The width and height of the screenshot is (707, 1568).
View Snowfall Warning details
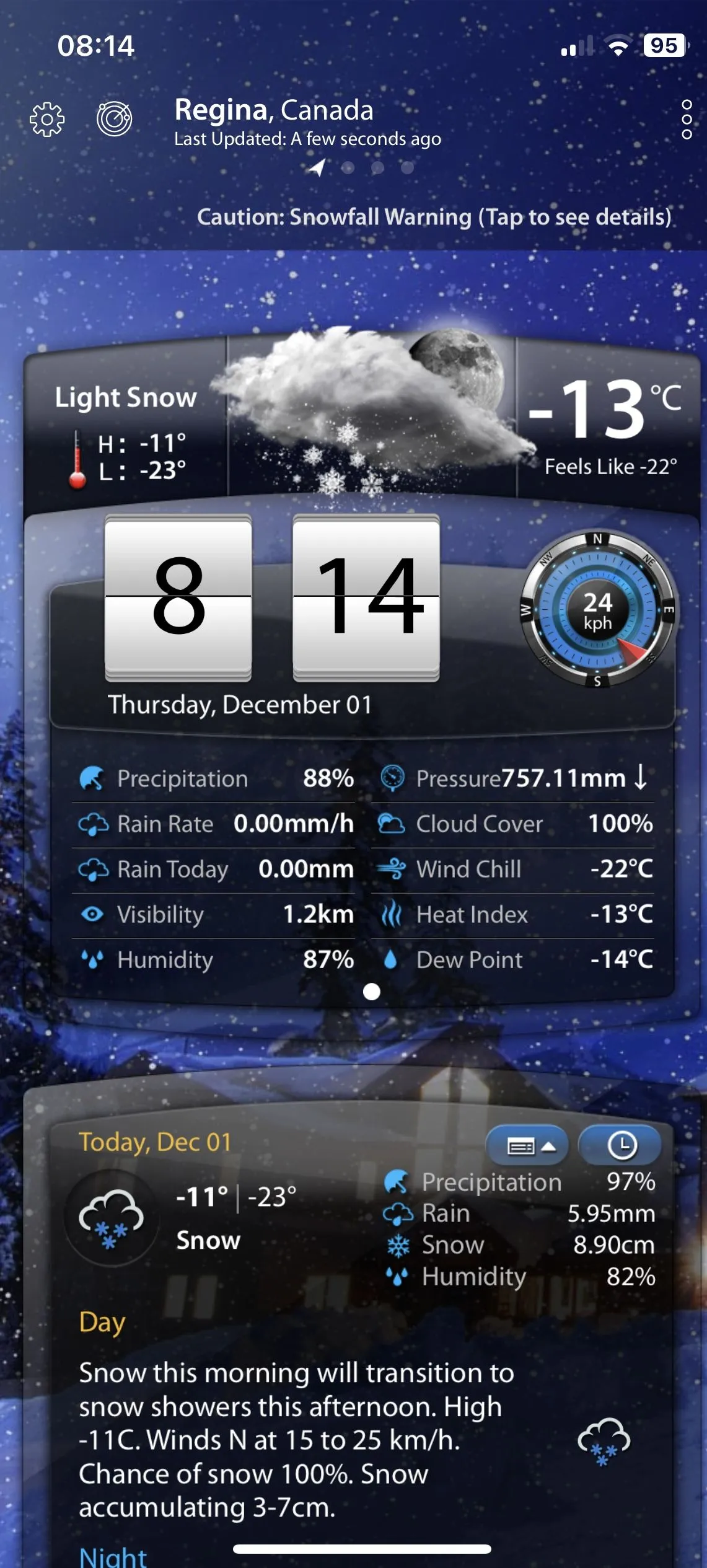[434, 217]
